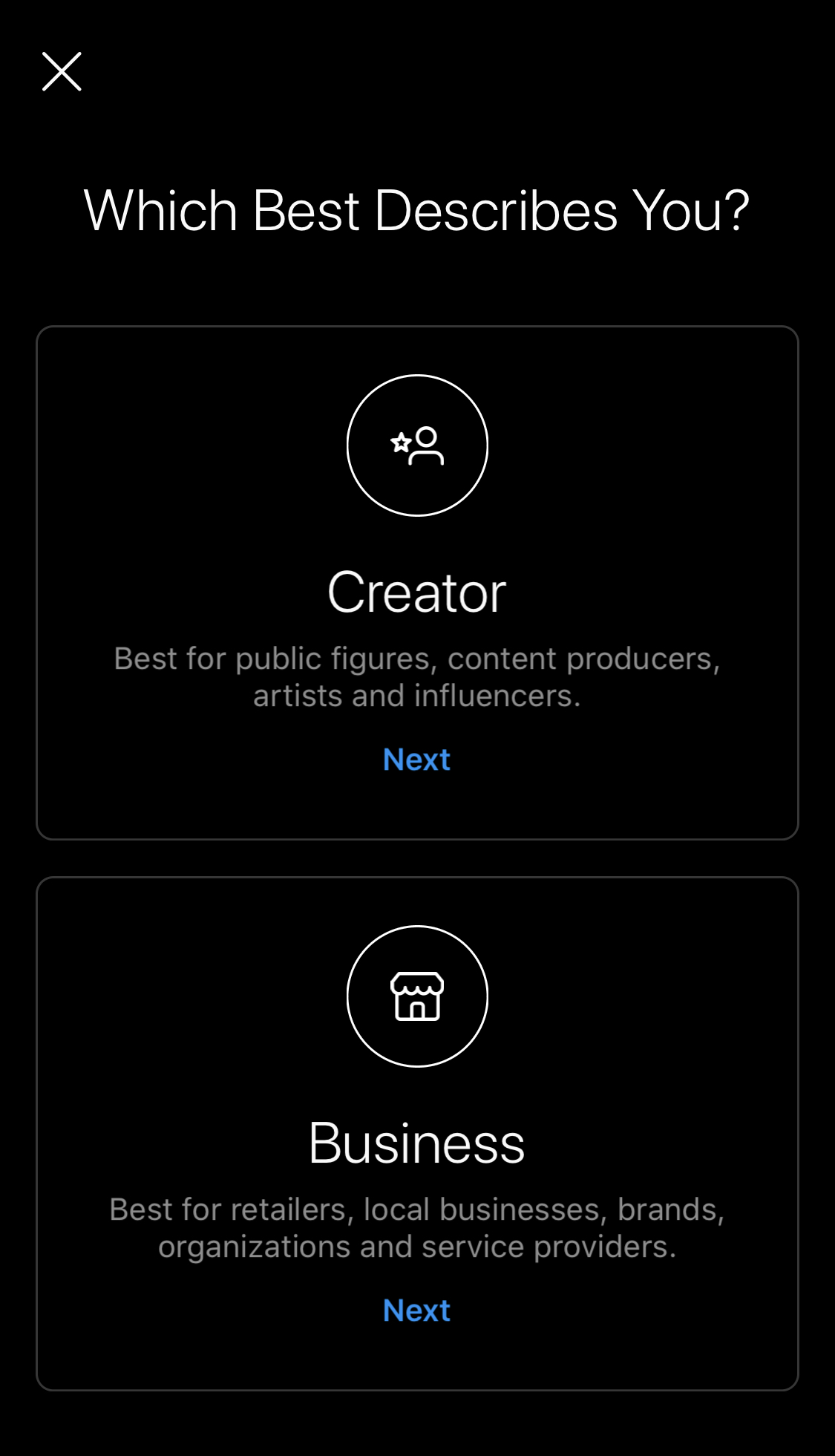Screen dimensions: 835x1456
Task: Tap Next under Business
Action: click(x=416, y=1310)
